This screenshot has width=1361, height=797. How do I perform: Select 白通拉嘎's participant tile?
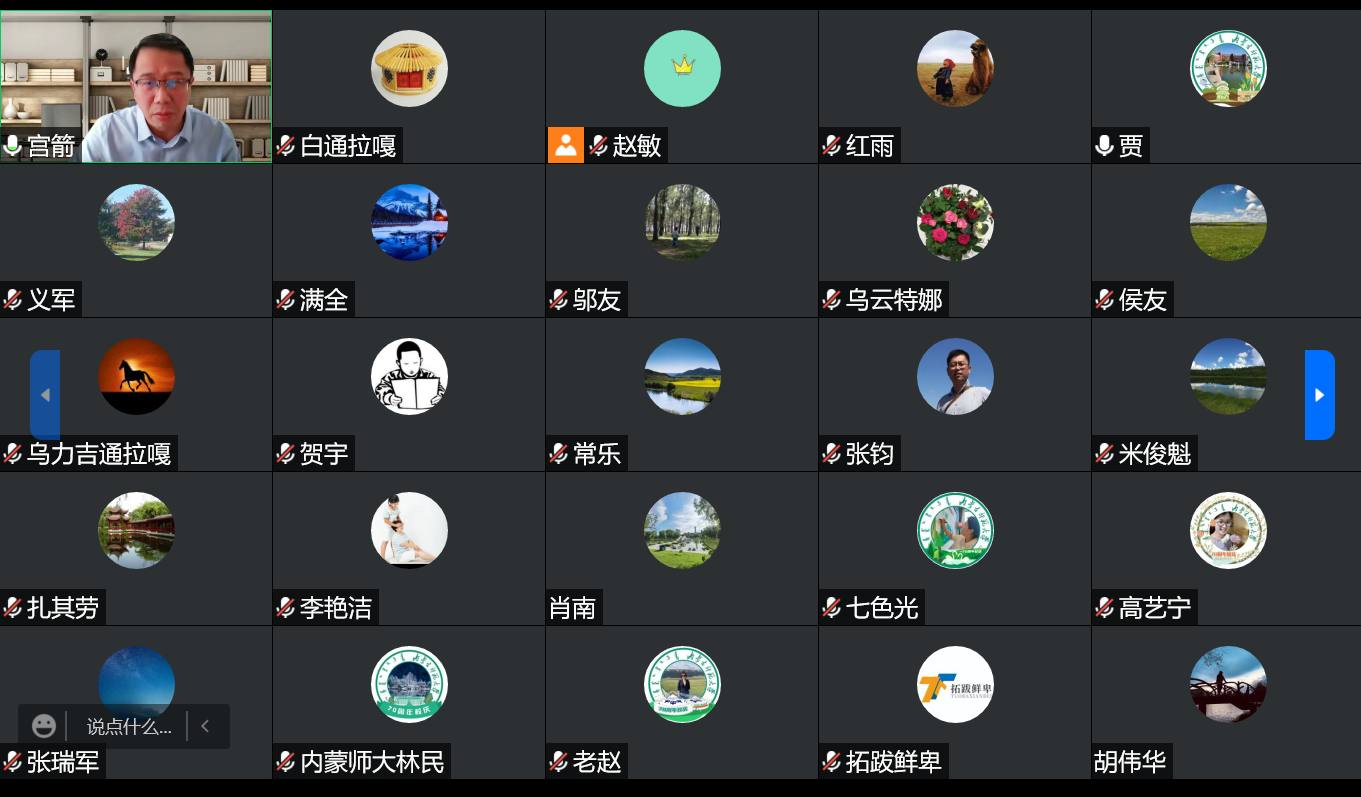point(409,86)
